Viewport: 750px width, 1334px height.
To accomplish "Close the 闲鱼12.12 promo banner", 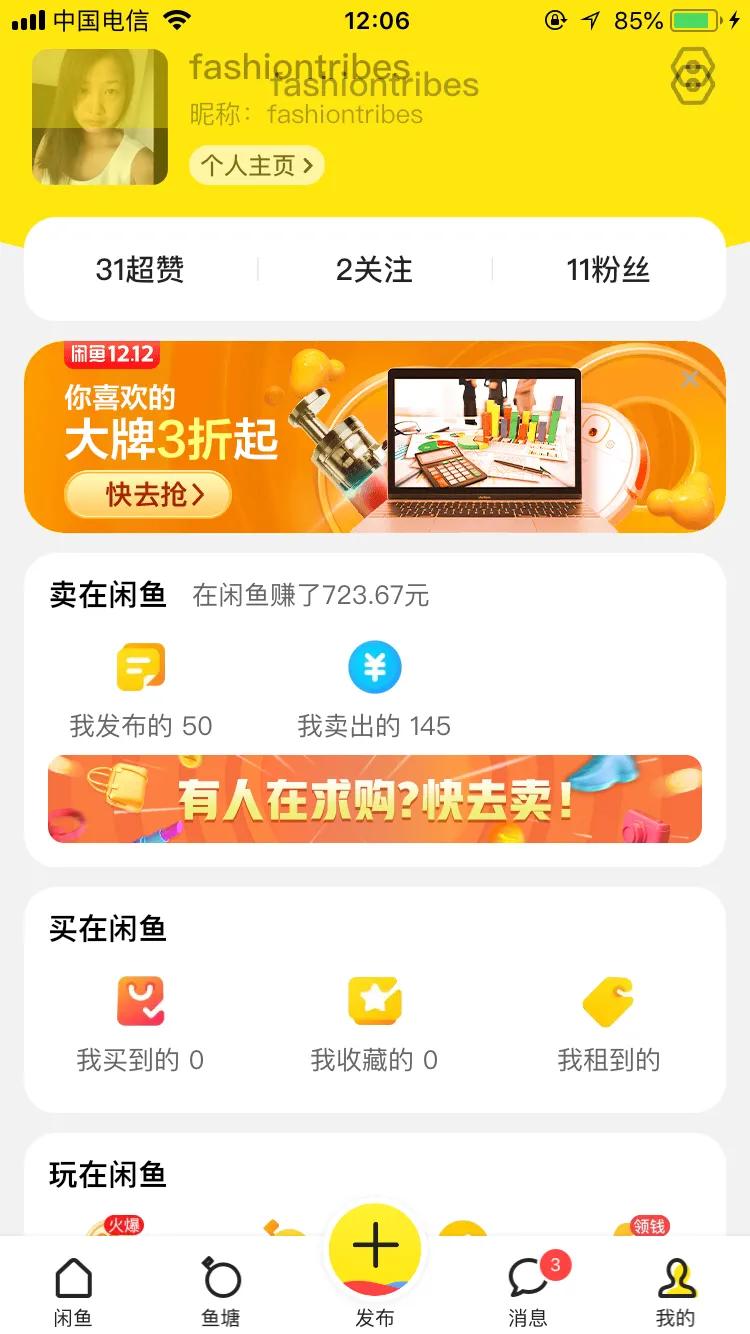I will click(x=689, y=380).
